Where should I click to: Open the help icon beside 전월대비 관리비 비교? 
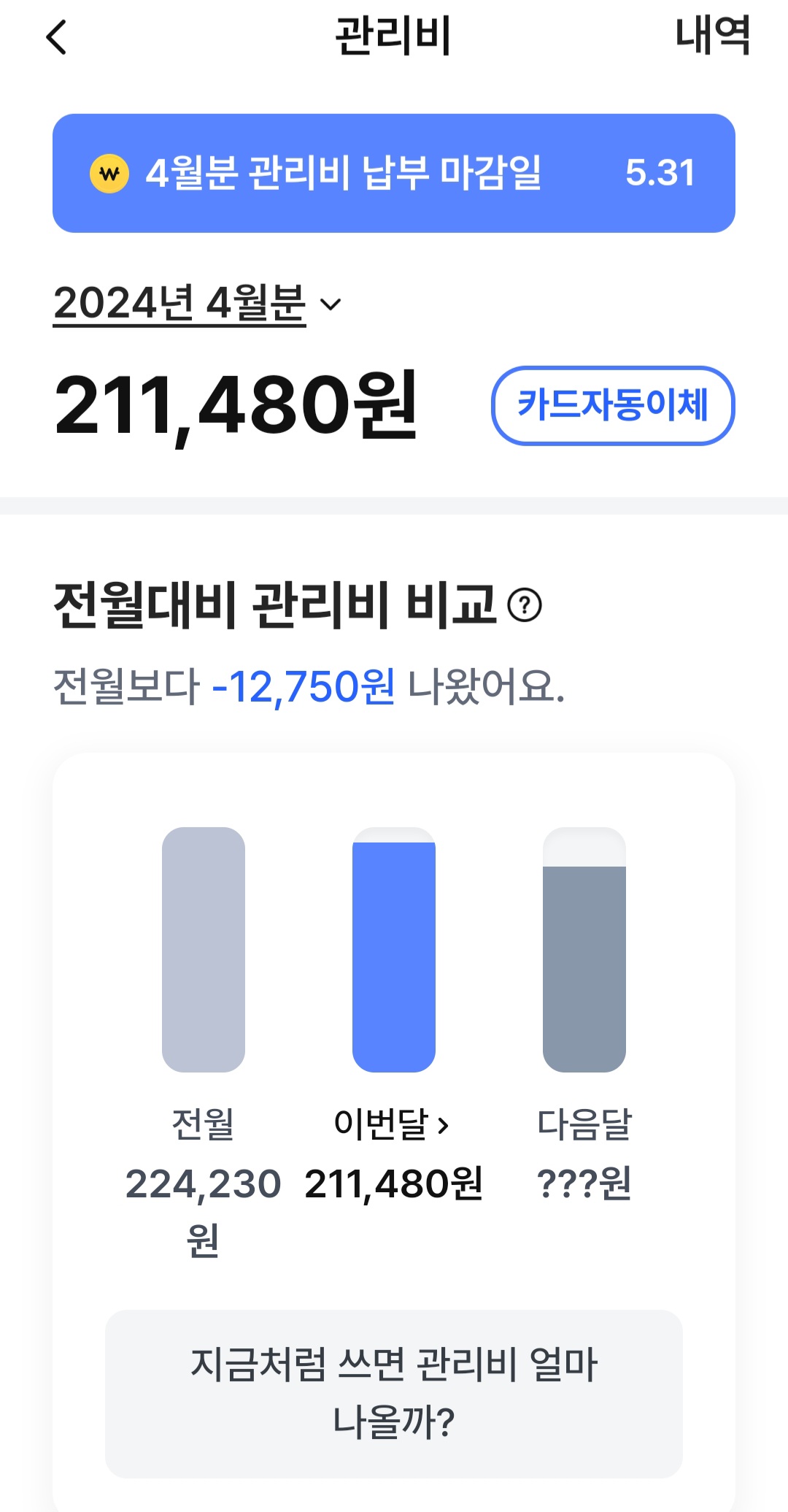(x=525, y=605)
